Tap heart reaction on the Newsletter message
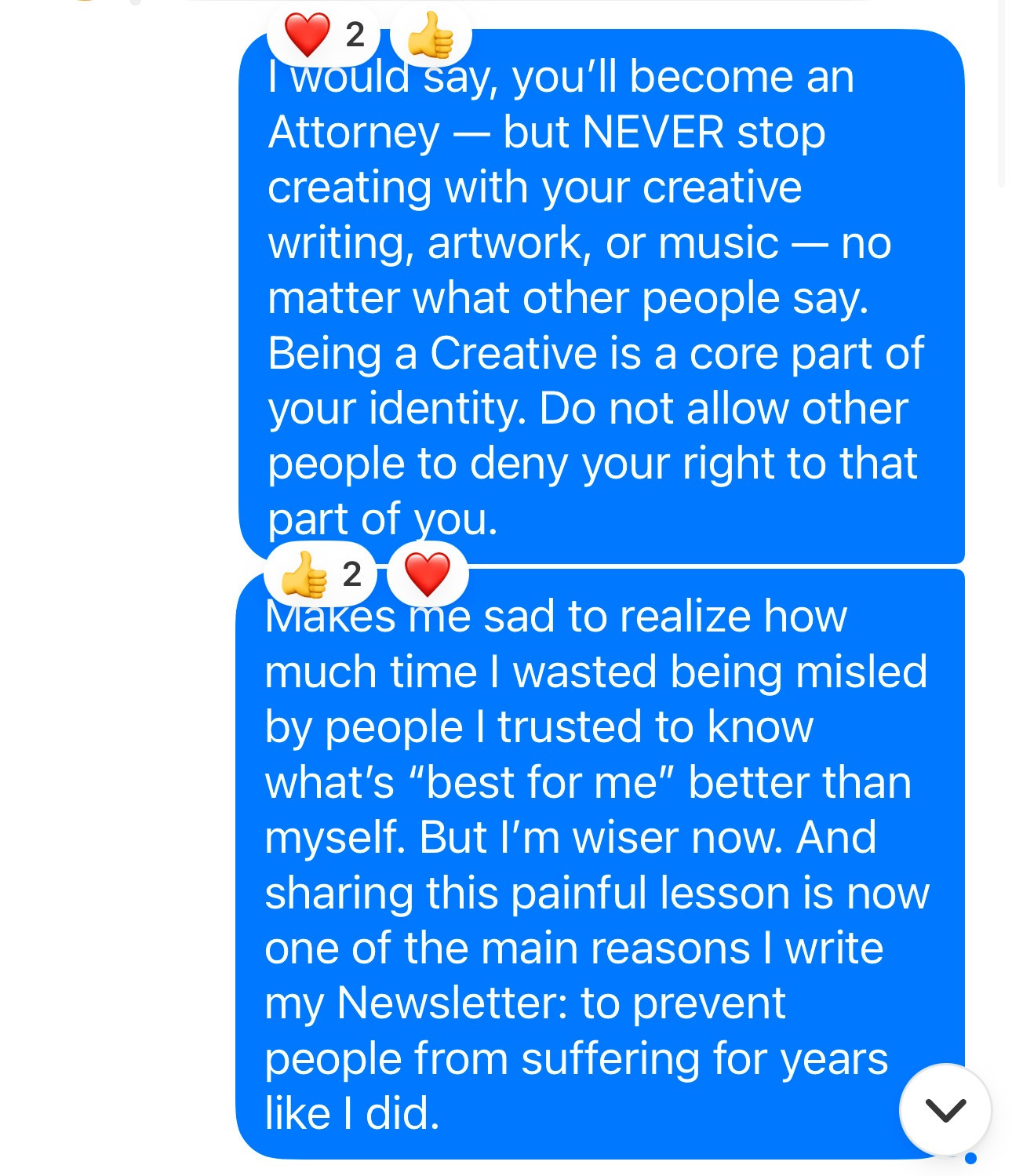 (428, 574)
